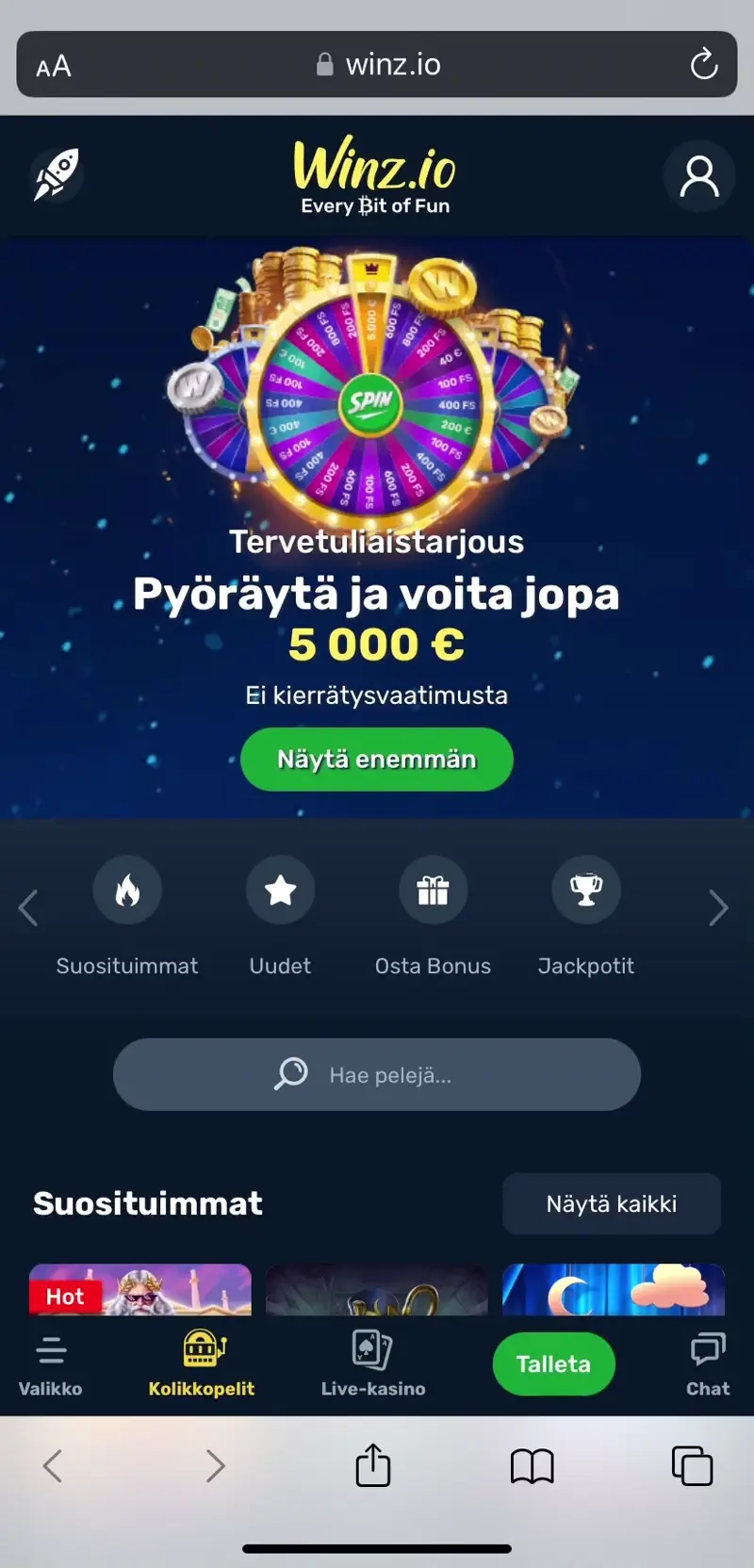Open the Osta Bonus gift icon
754x1568 pixels.
coord(433,890)
